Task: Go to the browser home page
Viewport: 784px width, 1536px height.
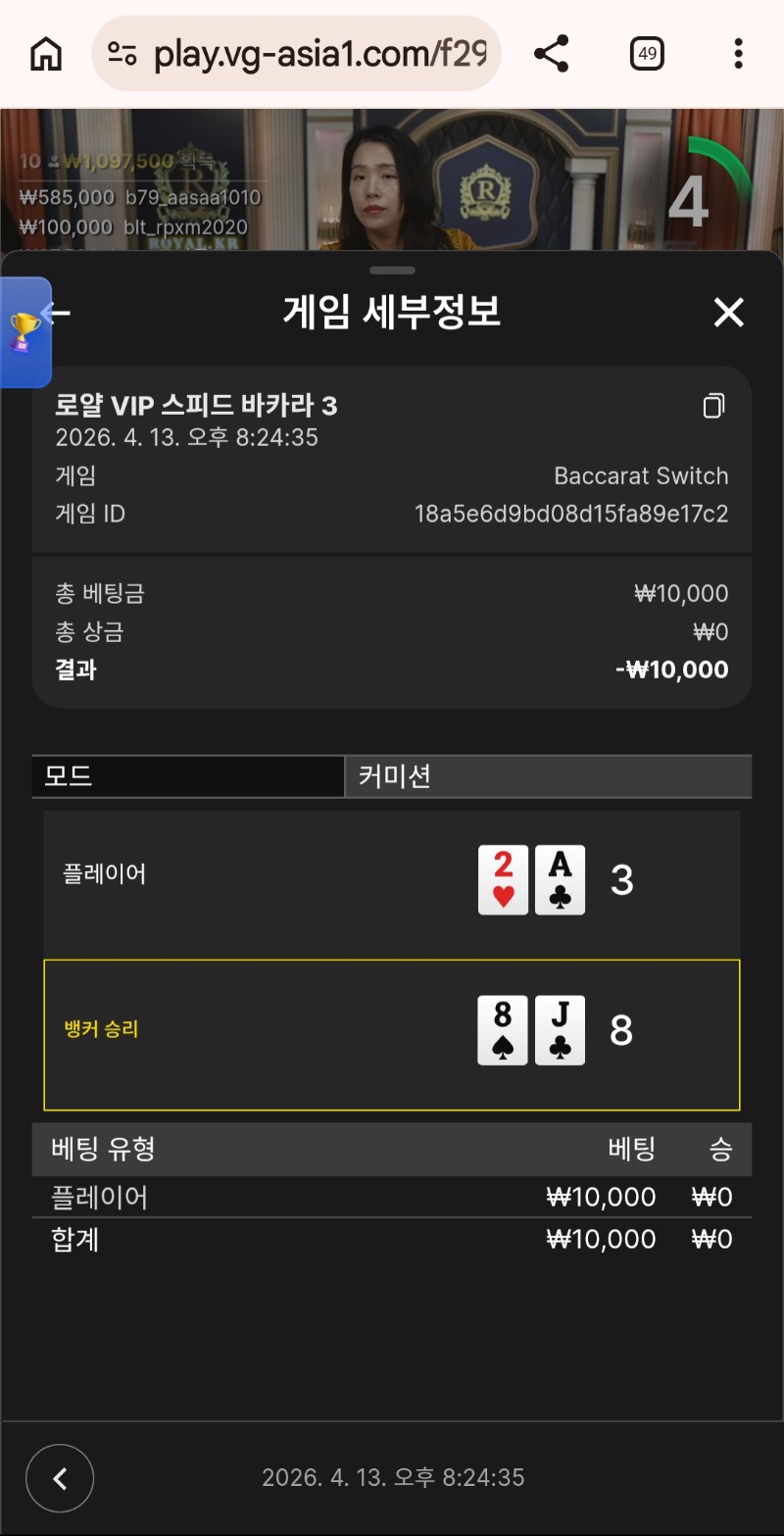Action: coord(45,54)
